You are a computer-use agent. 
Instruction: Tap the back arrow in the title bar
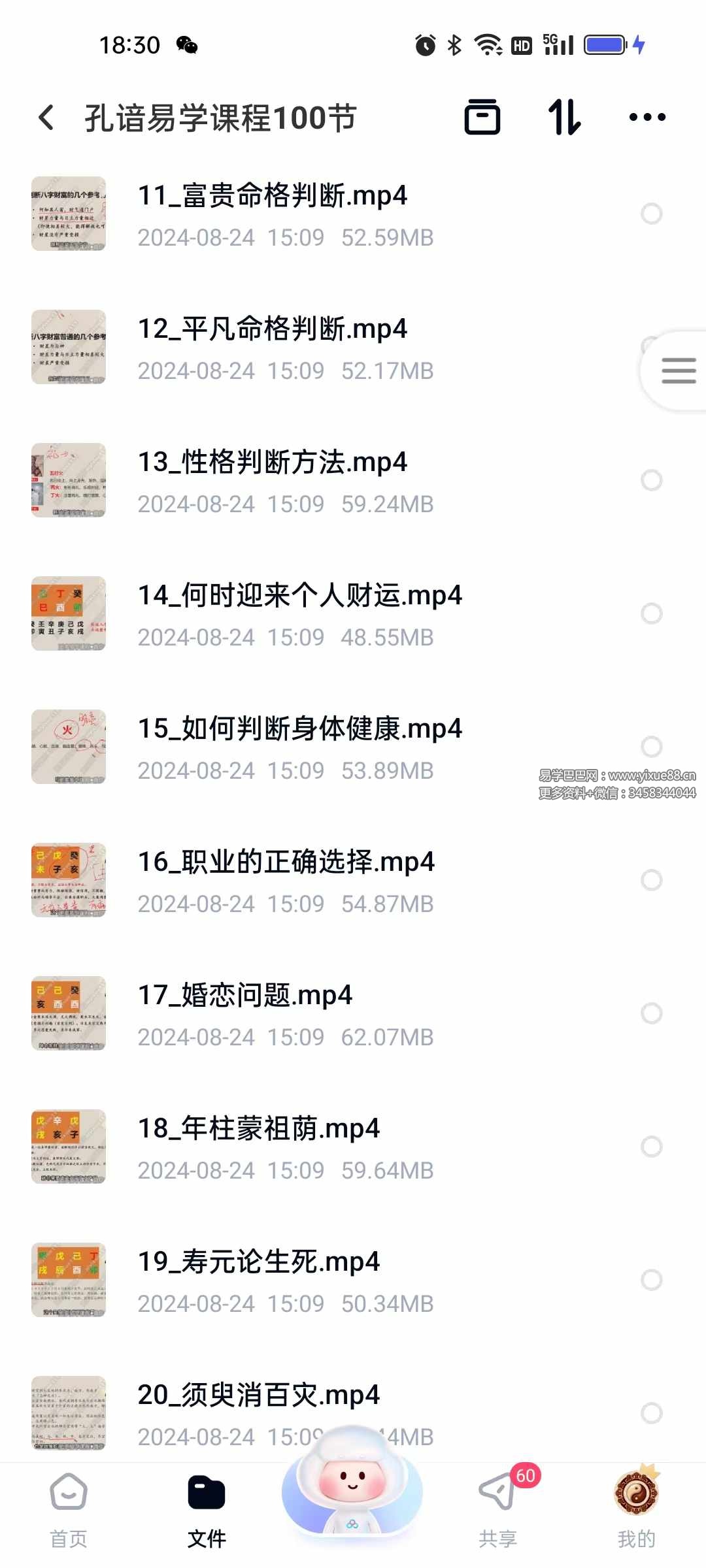[44, 116]
